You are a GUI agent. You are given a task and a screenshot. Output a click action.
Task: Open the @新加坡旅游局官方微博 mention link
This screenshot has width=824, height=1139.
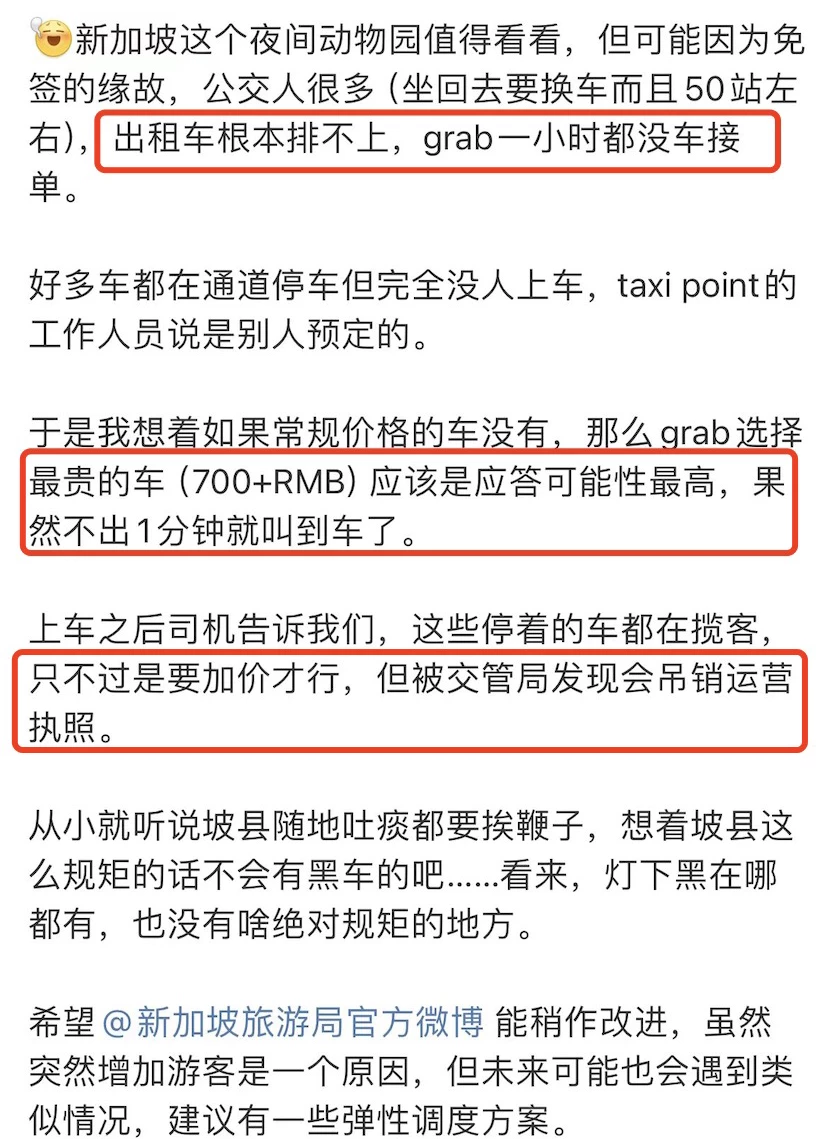(x=293, y=1022)
